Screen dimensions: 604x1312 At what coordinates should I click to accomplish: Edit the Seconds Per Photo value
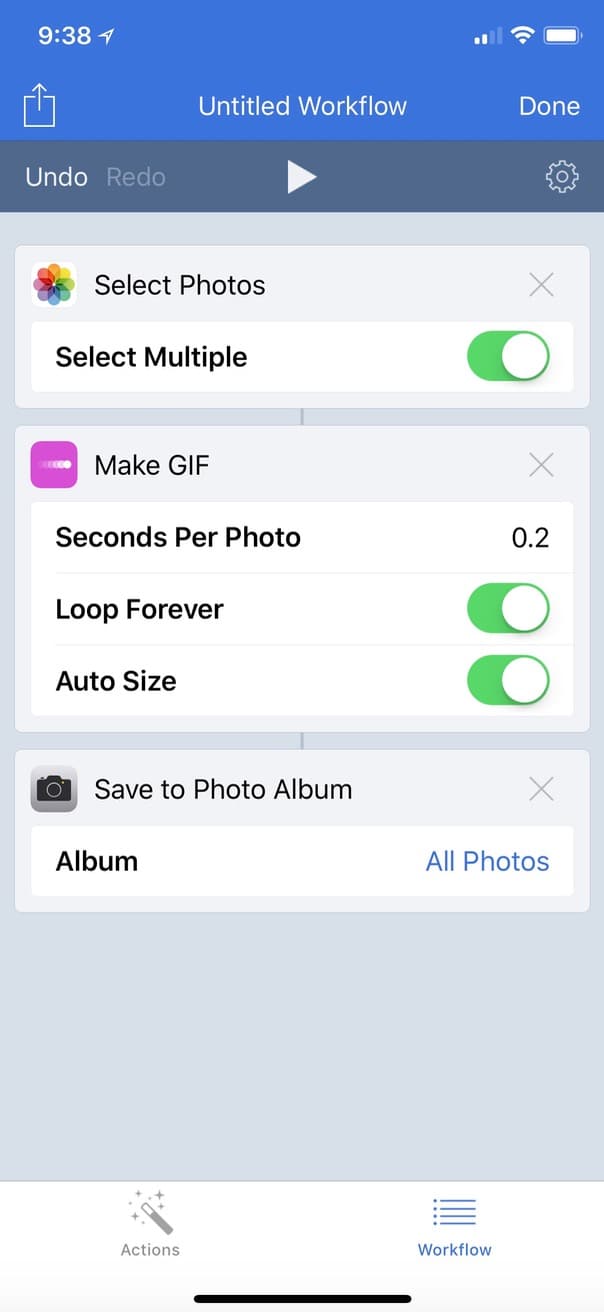[x=529, y=537]
